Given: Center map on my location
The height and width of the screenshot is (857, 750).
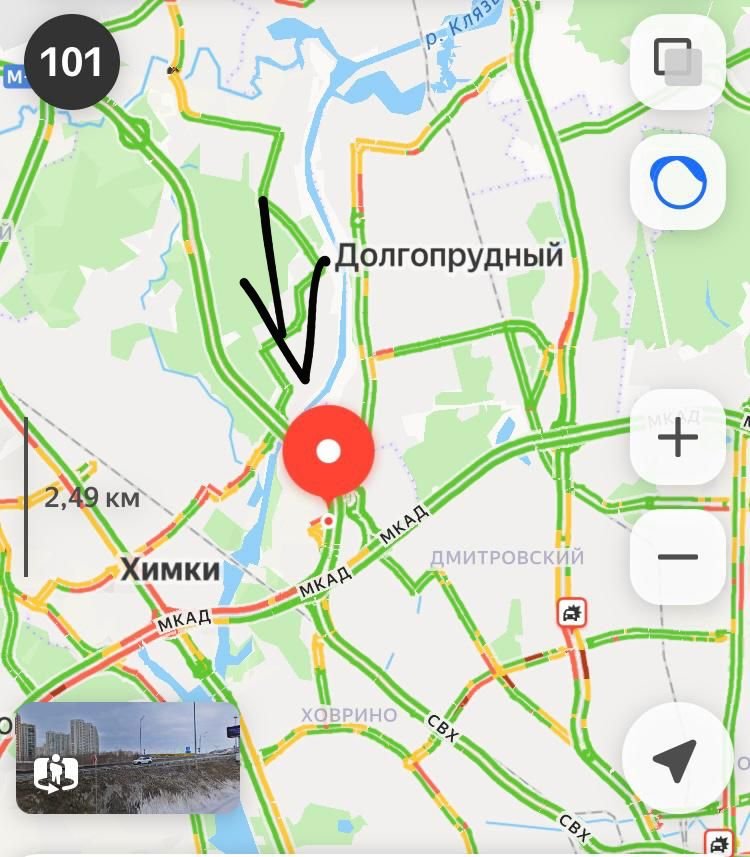Looking at the screenshot, I should 675,761.
